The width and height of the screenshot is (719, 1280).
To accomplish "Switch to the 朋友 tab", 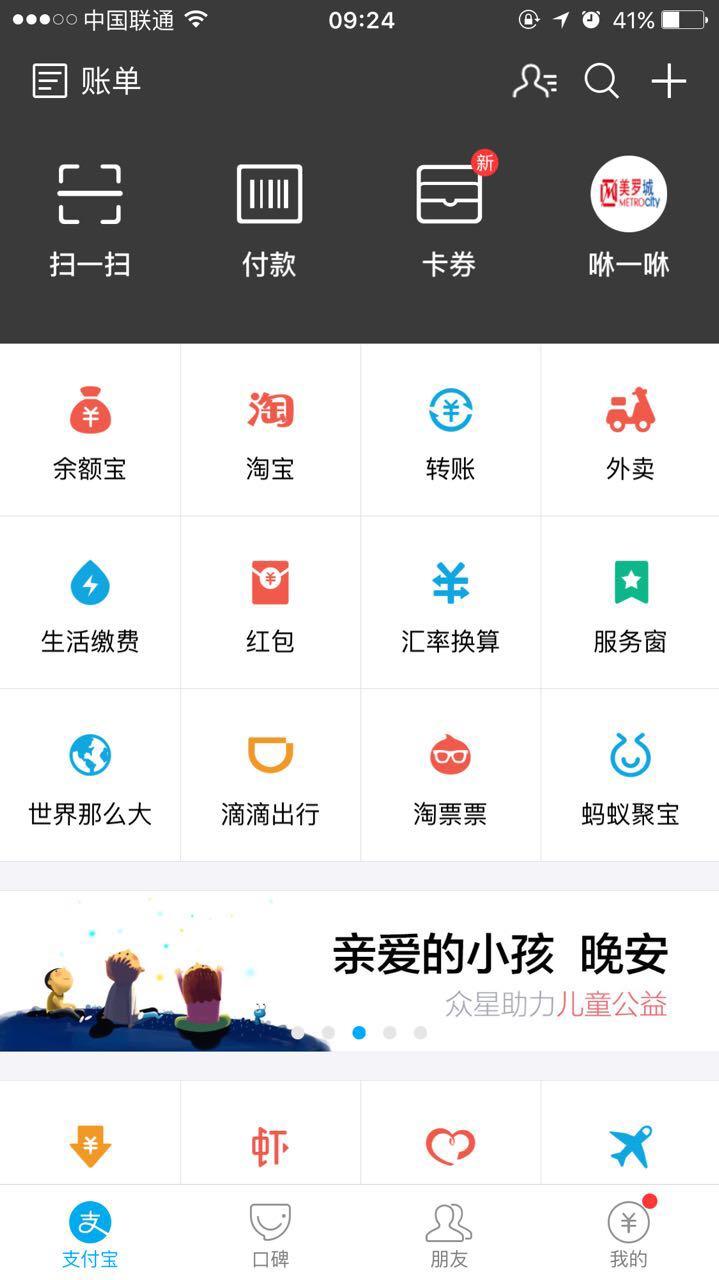I will [x=449, y=1235].
